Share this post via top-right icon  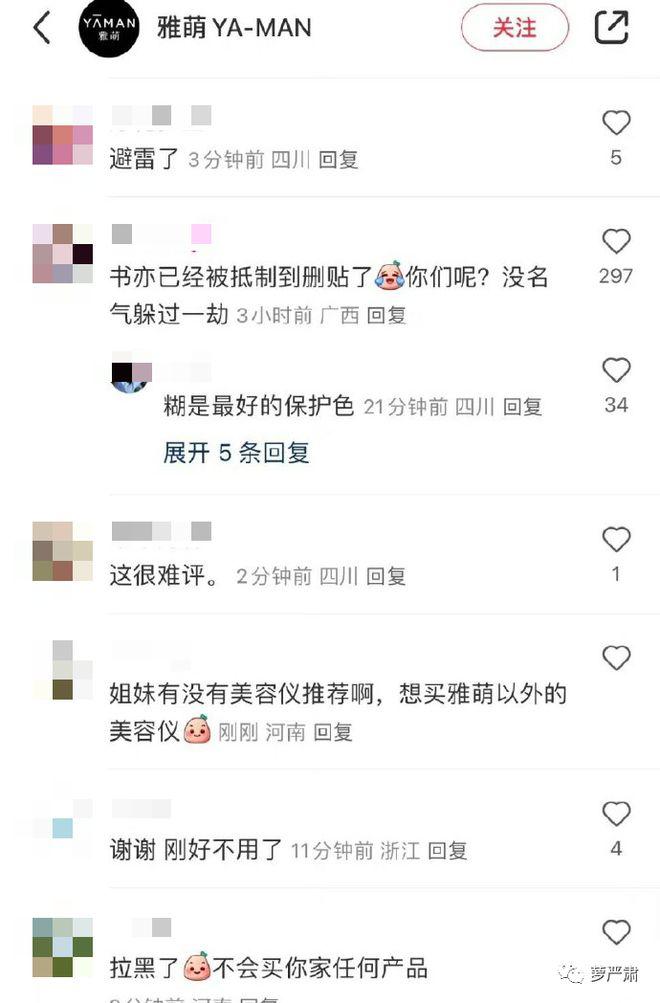click(x=611, y=27)
